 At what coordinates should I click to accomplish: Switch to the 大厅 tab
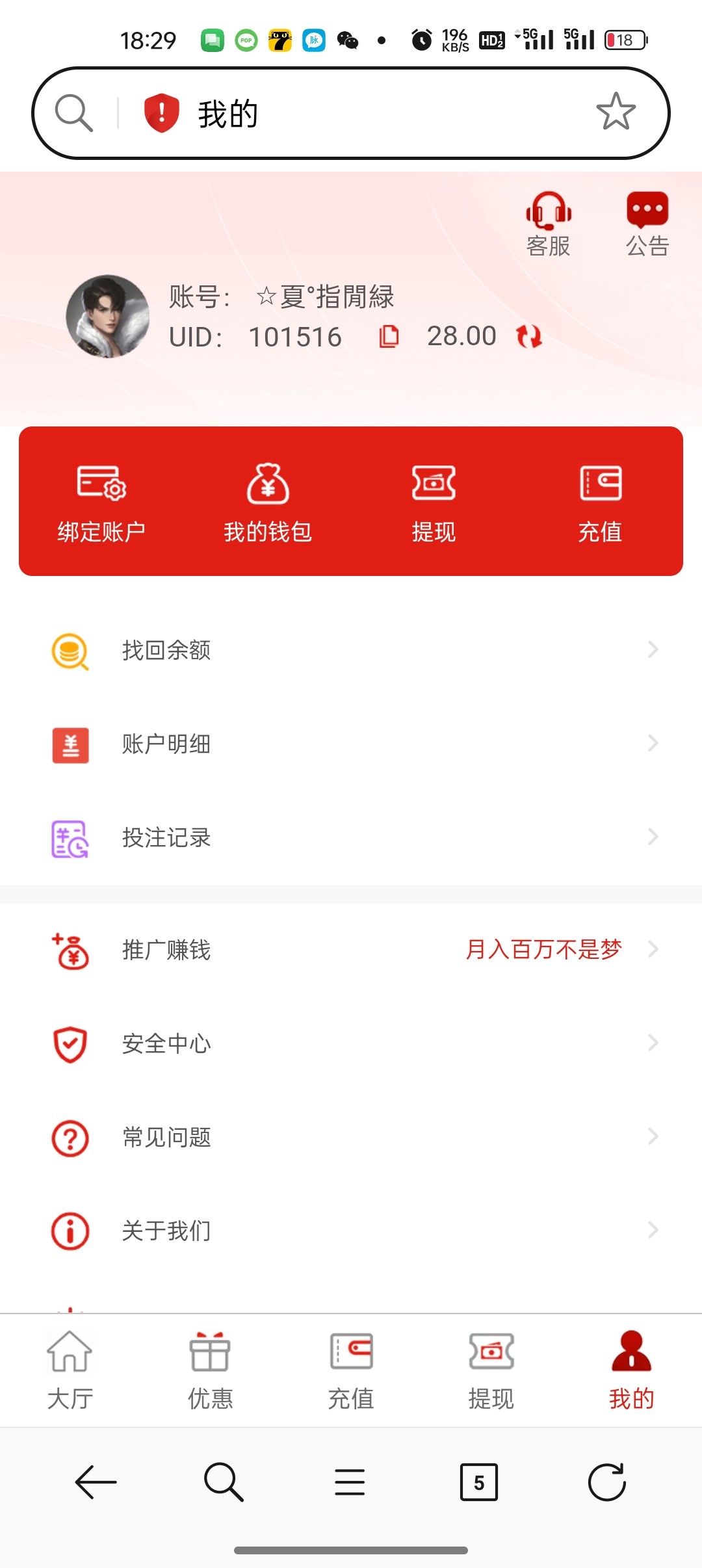70,1370
